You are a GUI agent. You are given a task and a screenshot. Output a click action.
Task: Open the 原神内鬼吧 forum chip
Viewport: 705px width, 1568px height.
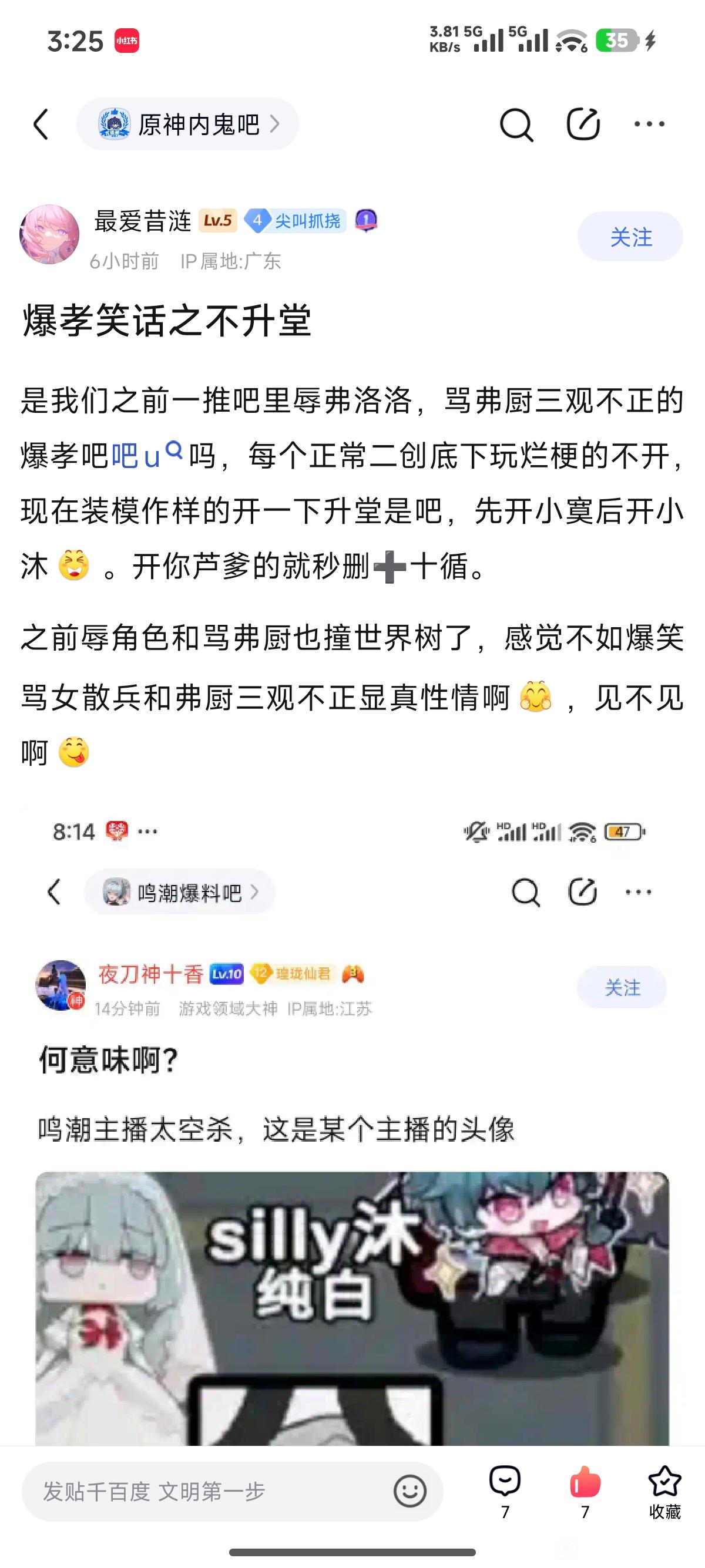(187, 125)
